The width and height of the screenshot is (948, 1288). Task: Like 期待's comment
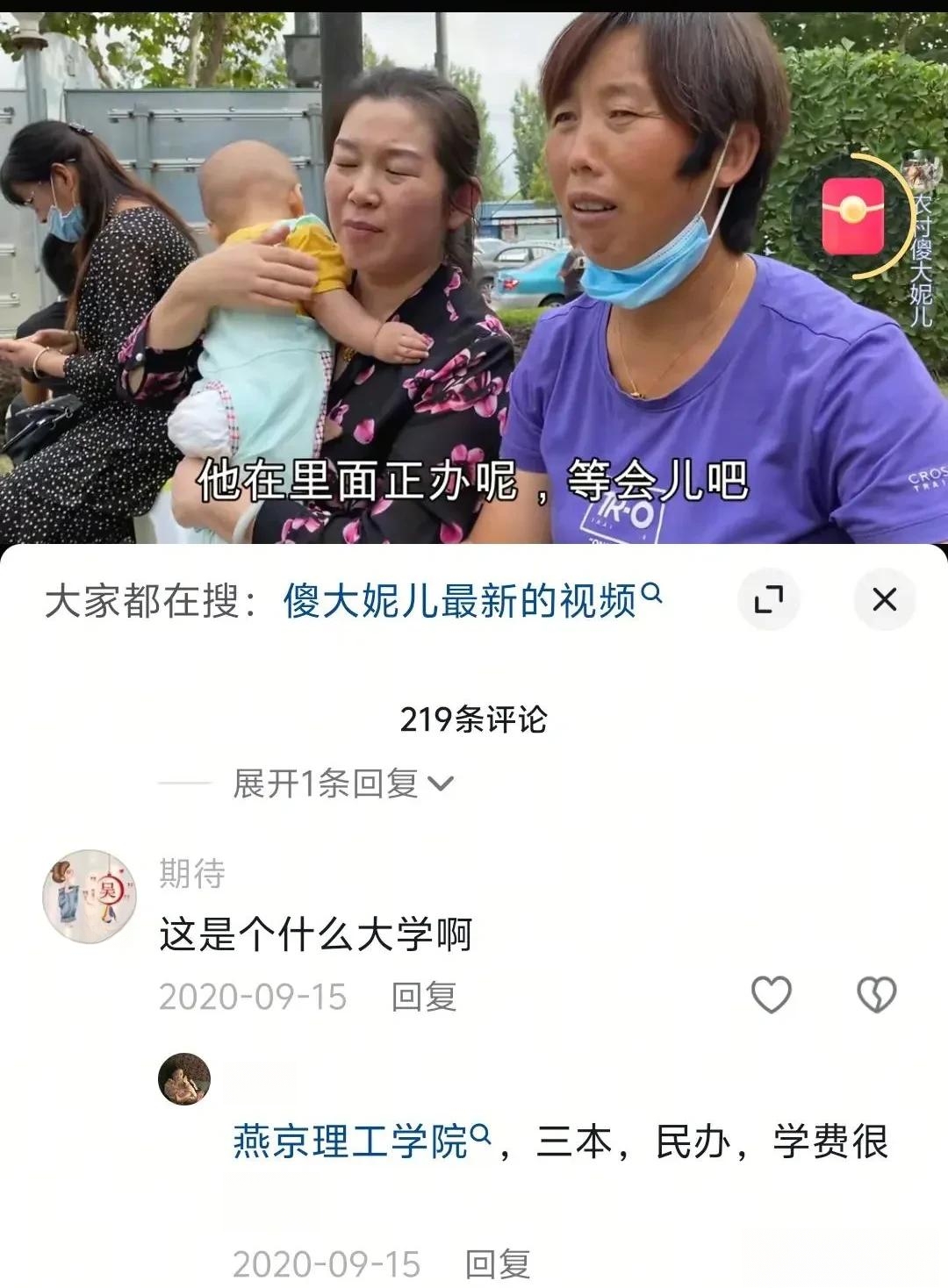click(772, 995)
